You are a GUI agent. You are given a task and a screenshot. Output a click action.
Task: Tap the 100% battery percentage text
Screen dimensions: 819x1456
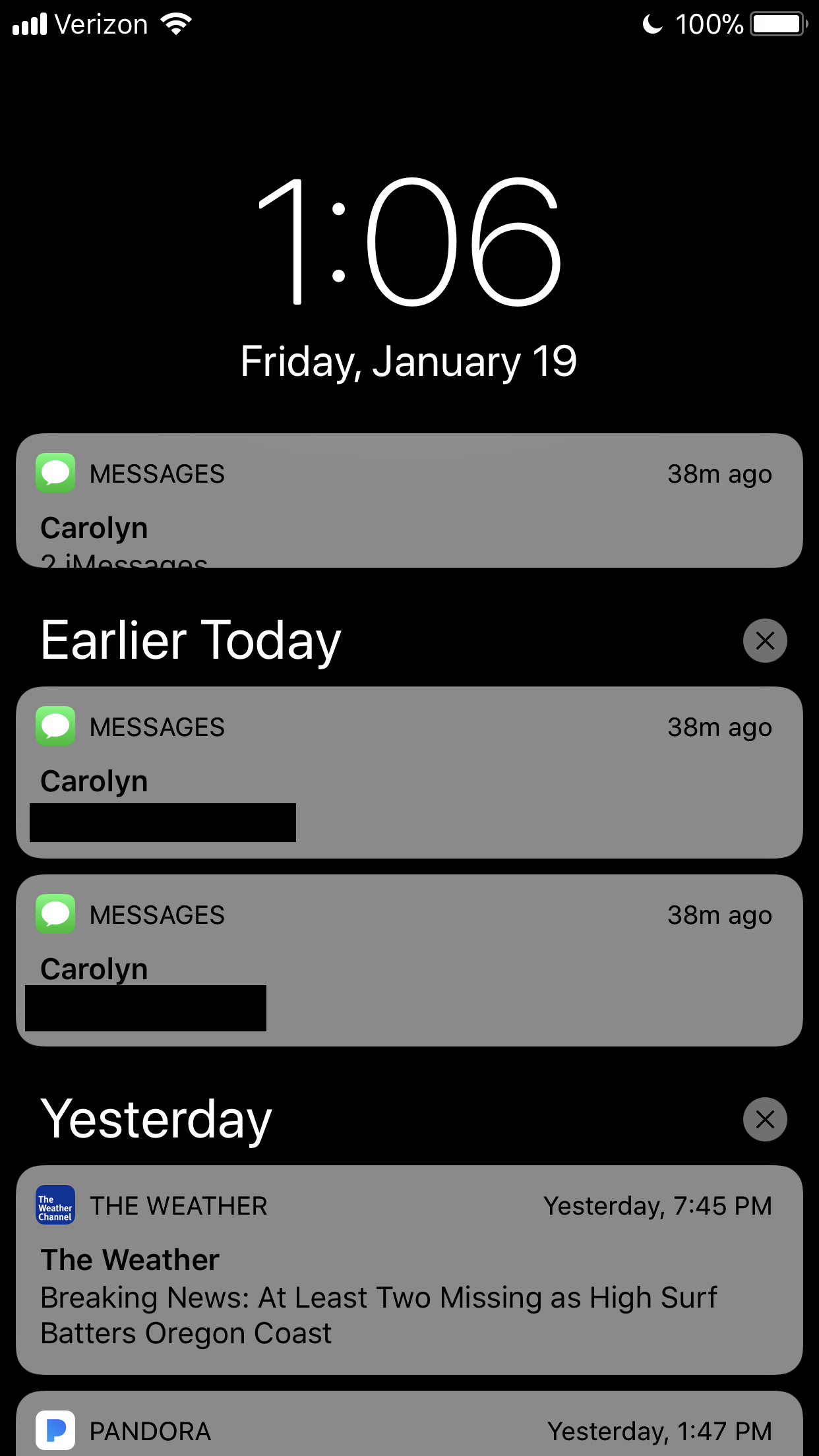click(709, 23)
